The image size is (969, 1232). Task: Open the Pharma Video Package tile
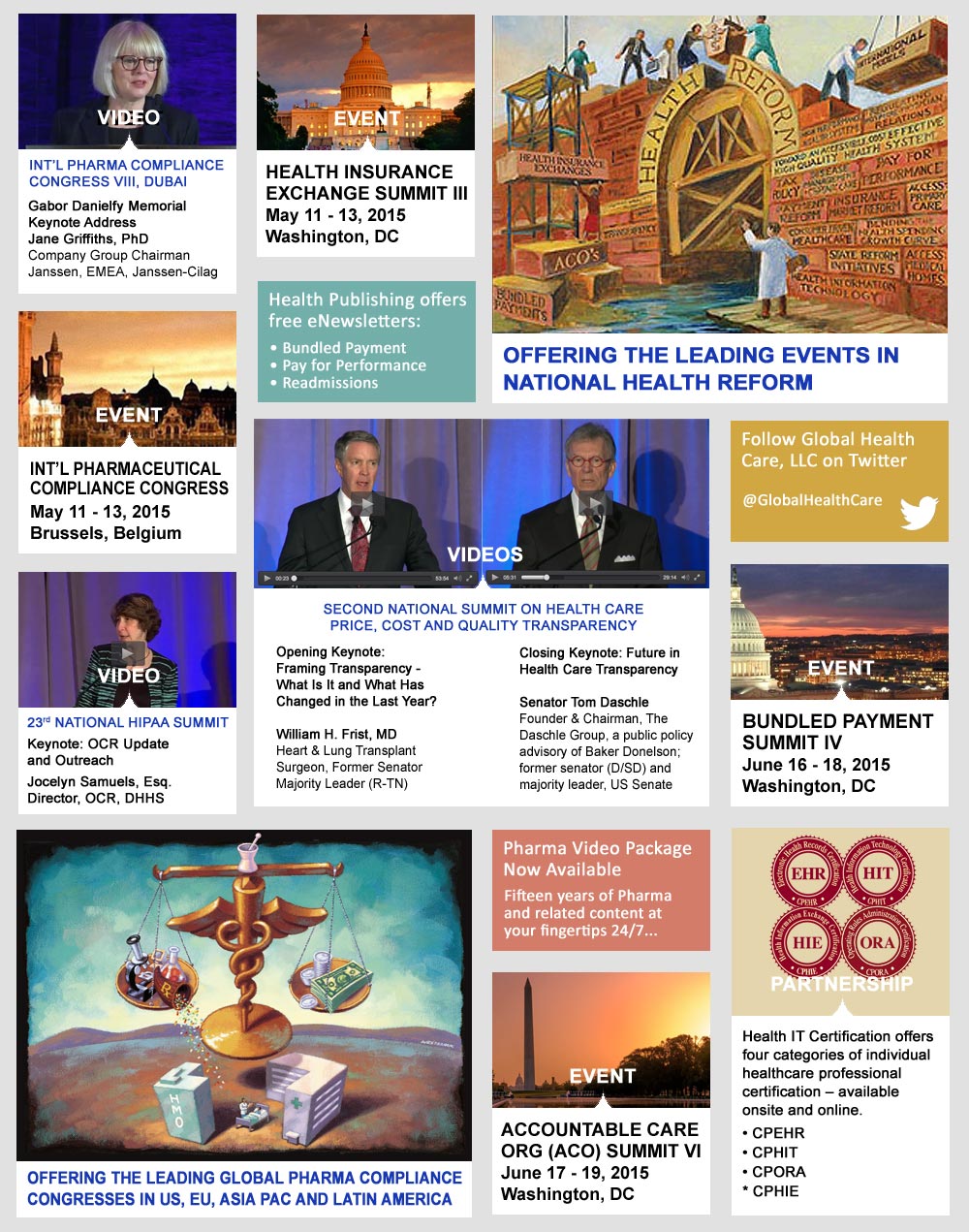pos(601,890)
